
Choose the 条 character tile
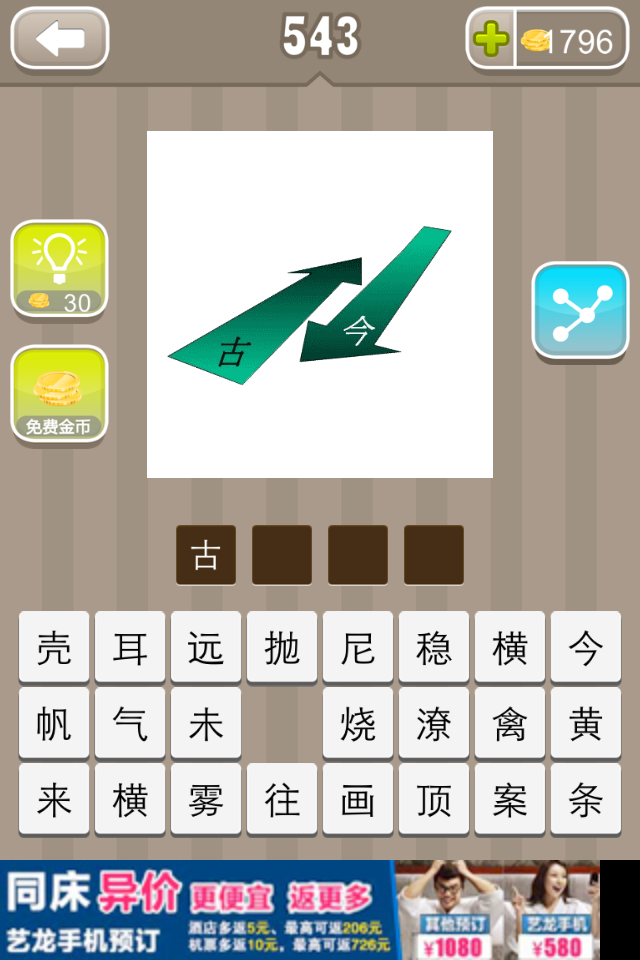click(x=585, y=799)
